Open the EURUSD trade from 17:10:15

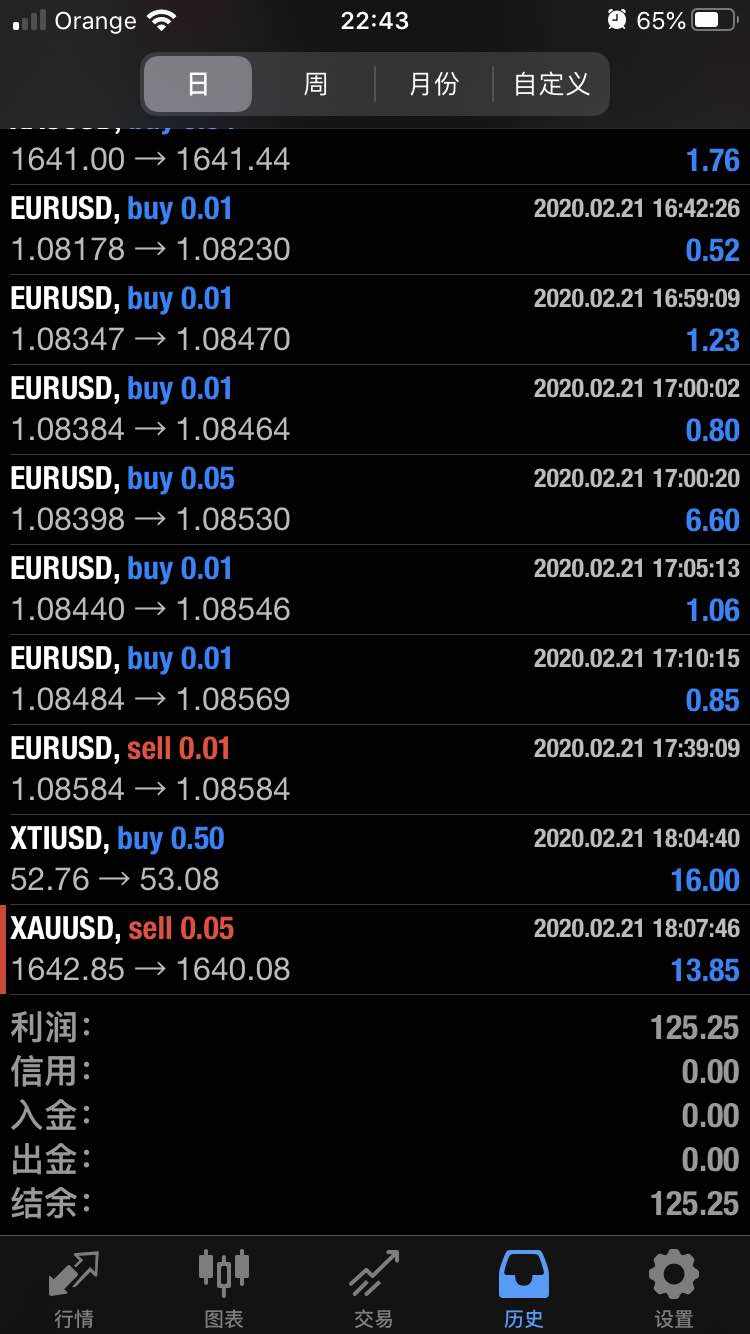point(375,680)
